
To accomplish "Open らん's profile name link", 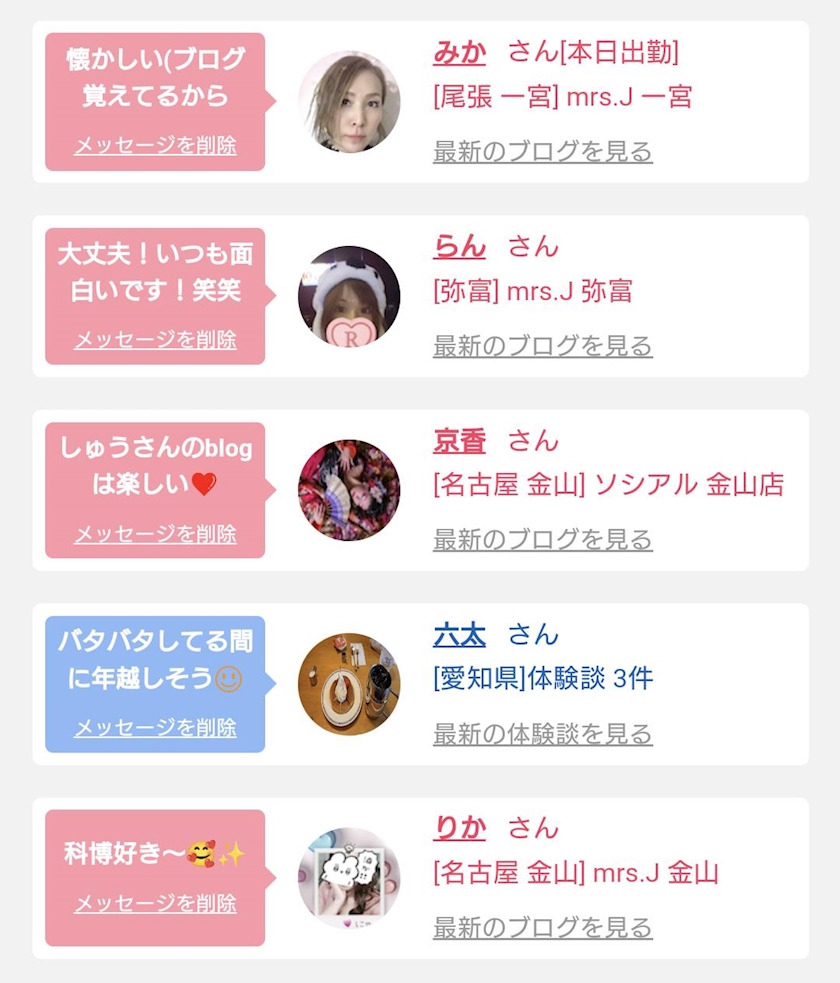I will coord(459,247).
